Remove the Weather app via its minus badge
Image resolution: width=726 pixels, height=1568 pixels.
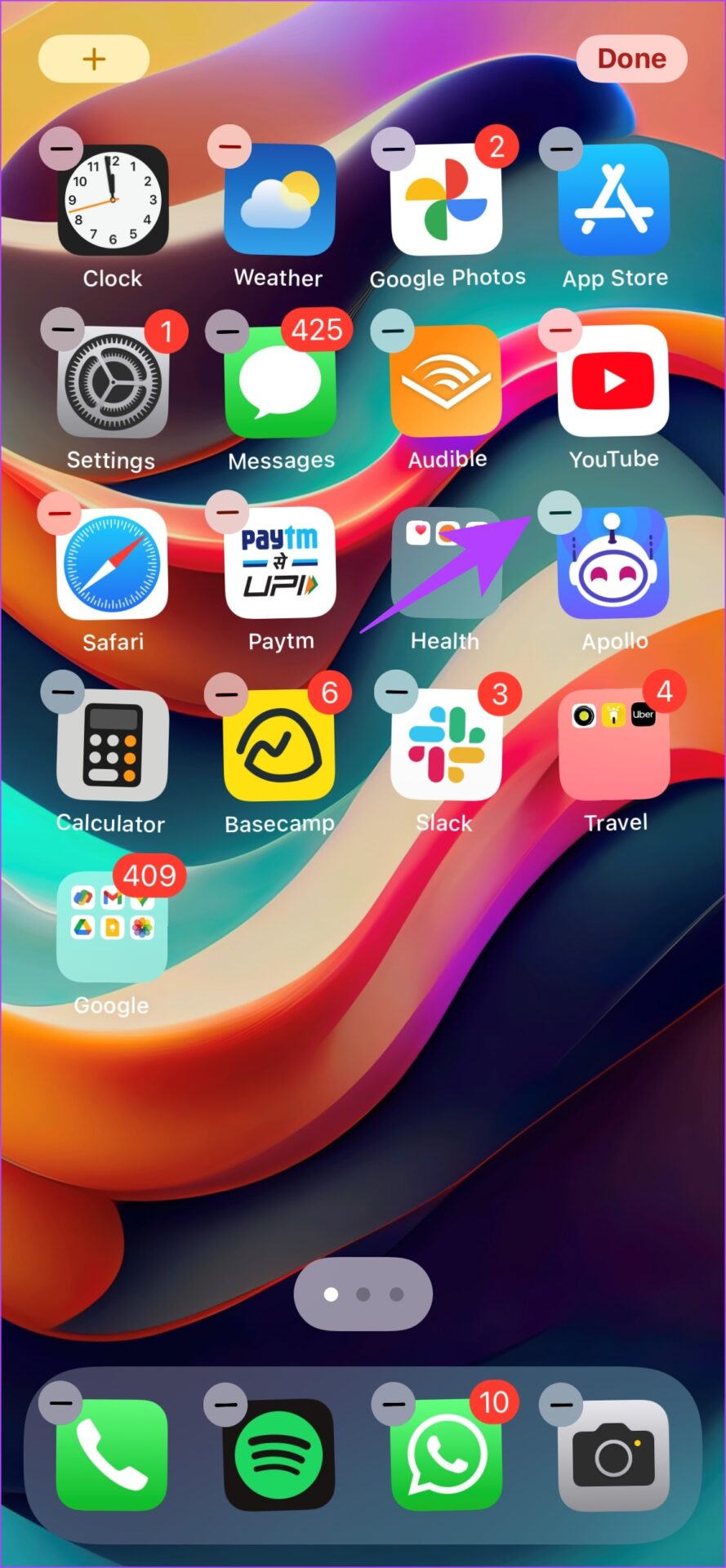(x=229, y=147)
